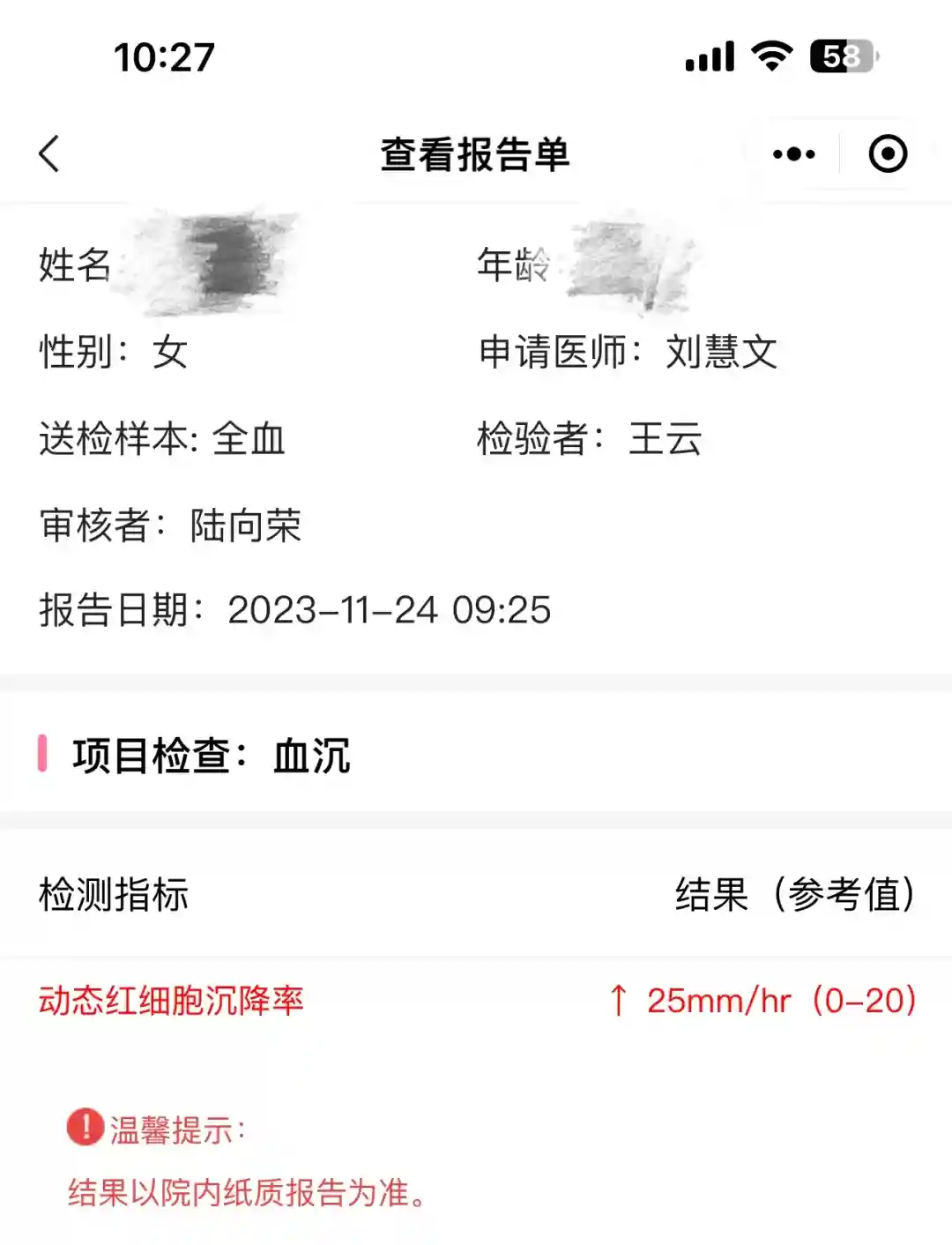The height and width of the screenshot is (1245, 952).
Task: Close the mini program with the circle button
Action: point(887,154)
